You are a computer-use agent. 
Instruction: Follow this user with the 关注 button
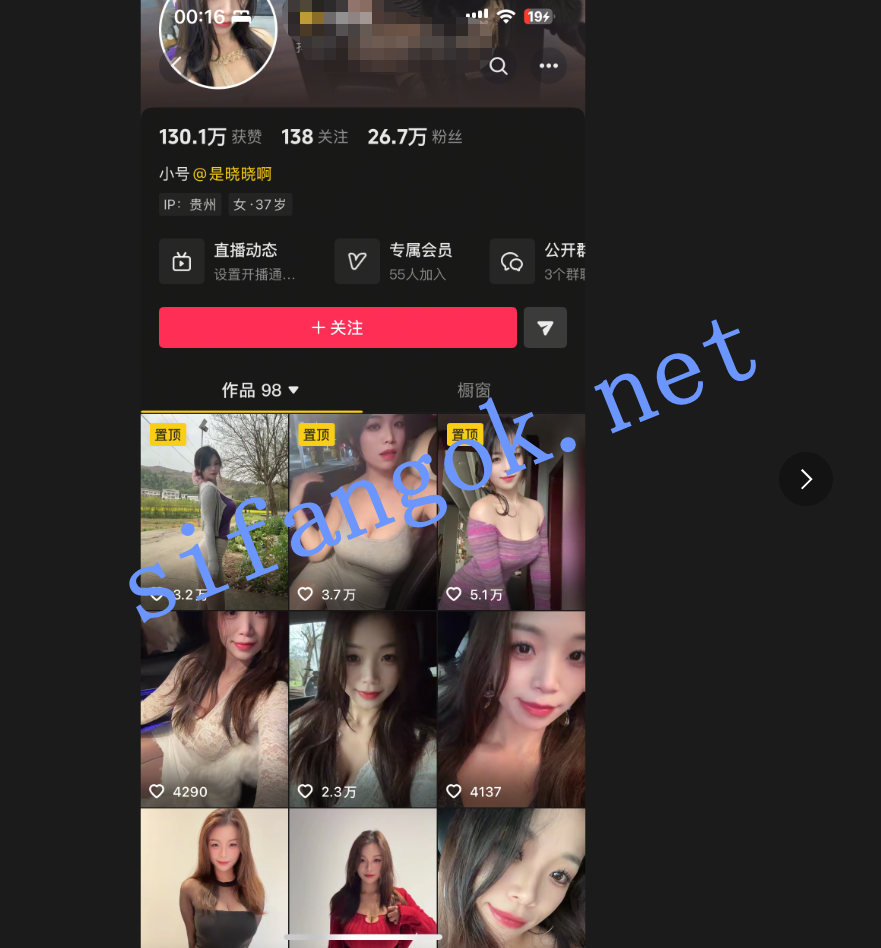pos(338,328)
